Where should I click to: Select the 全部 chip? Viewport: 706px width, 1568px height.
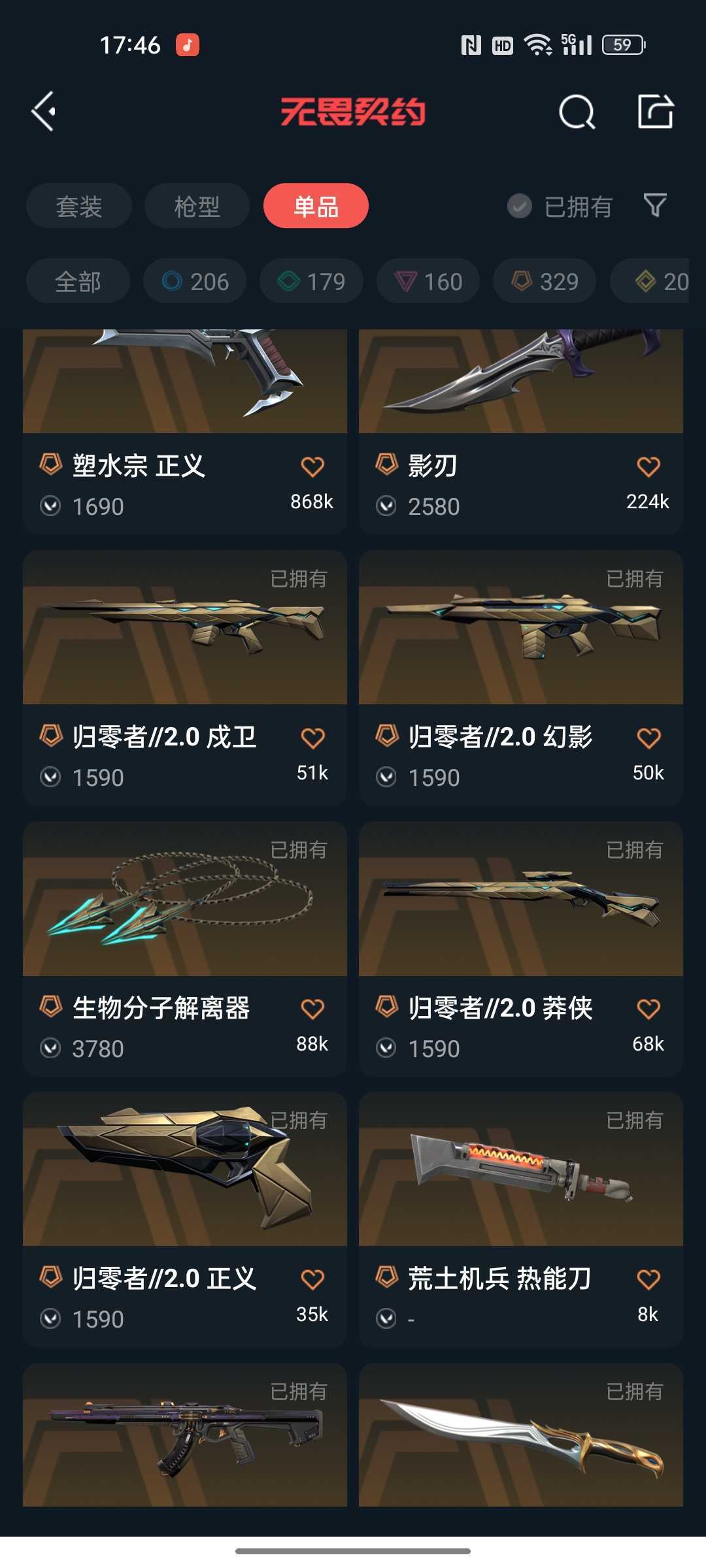[78, 281]
